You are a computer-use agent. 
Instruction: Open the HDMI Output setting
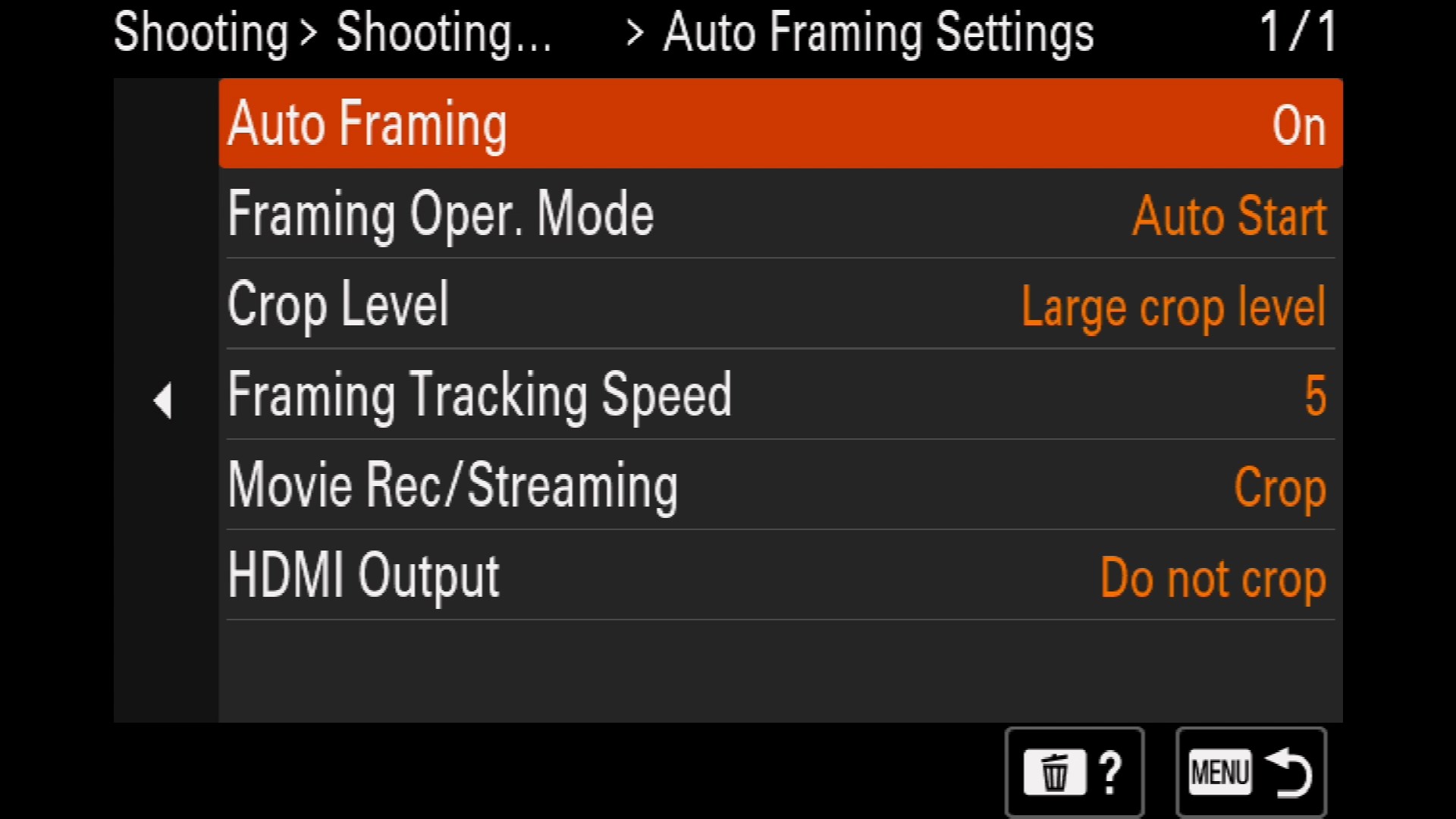tap(780, 576)
